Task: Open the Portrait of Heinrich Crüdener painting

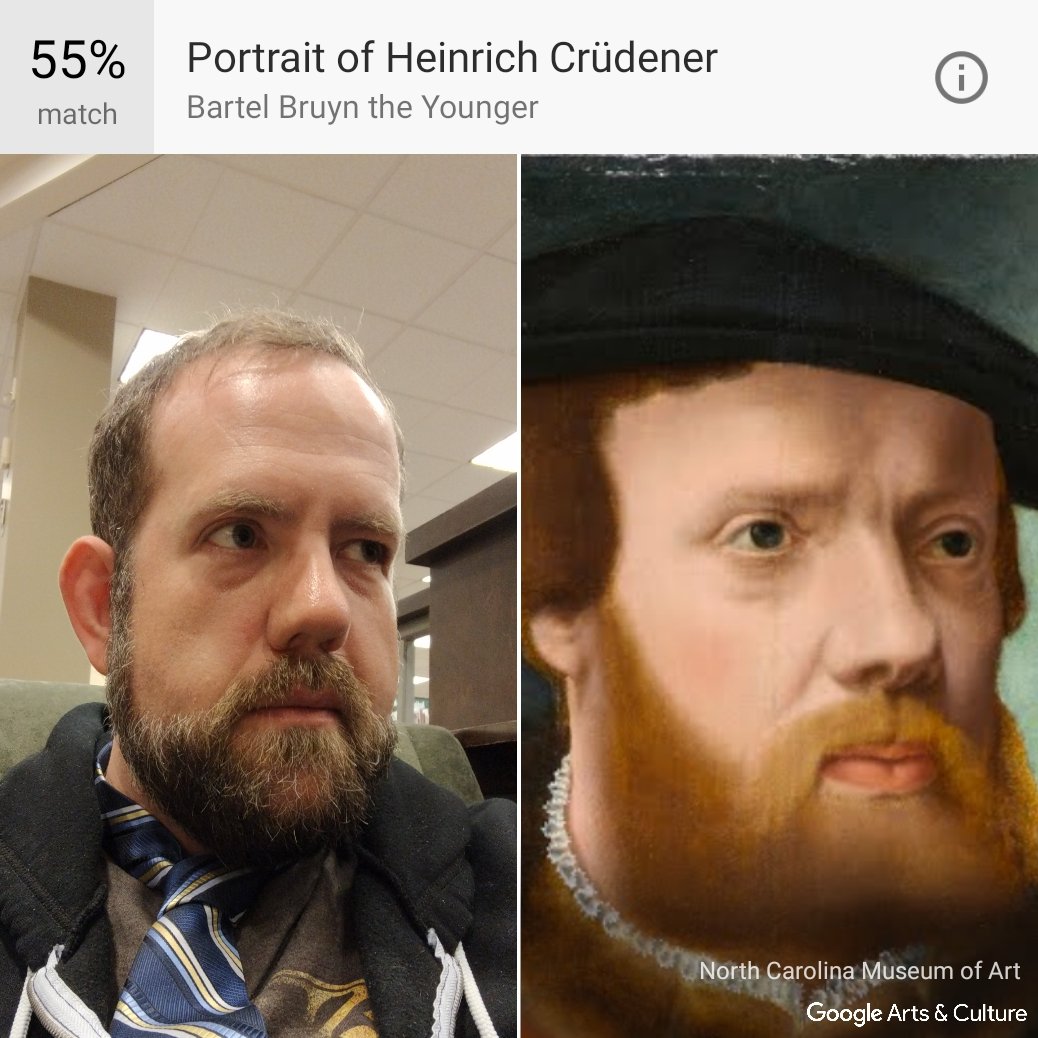Action: pos(779,596)
